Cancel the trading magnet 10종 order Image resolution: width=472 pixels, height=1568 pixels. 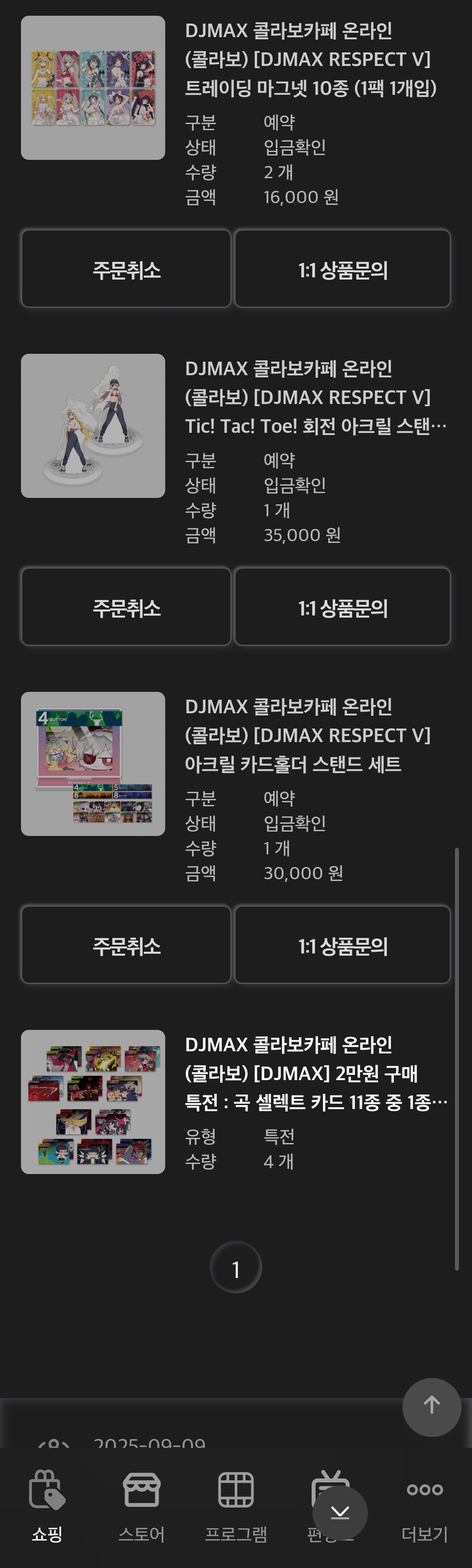[126, 269]
